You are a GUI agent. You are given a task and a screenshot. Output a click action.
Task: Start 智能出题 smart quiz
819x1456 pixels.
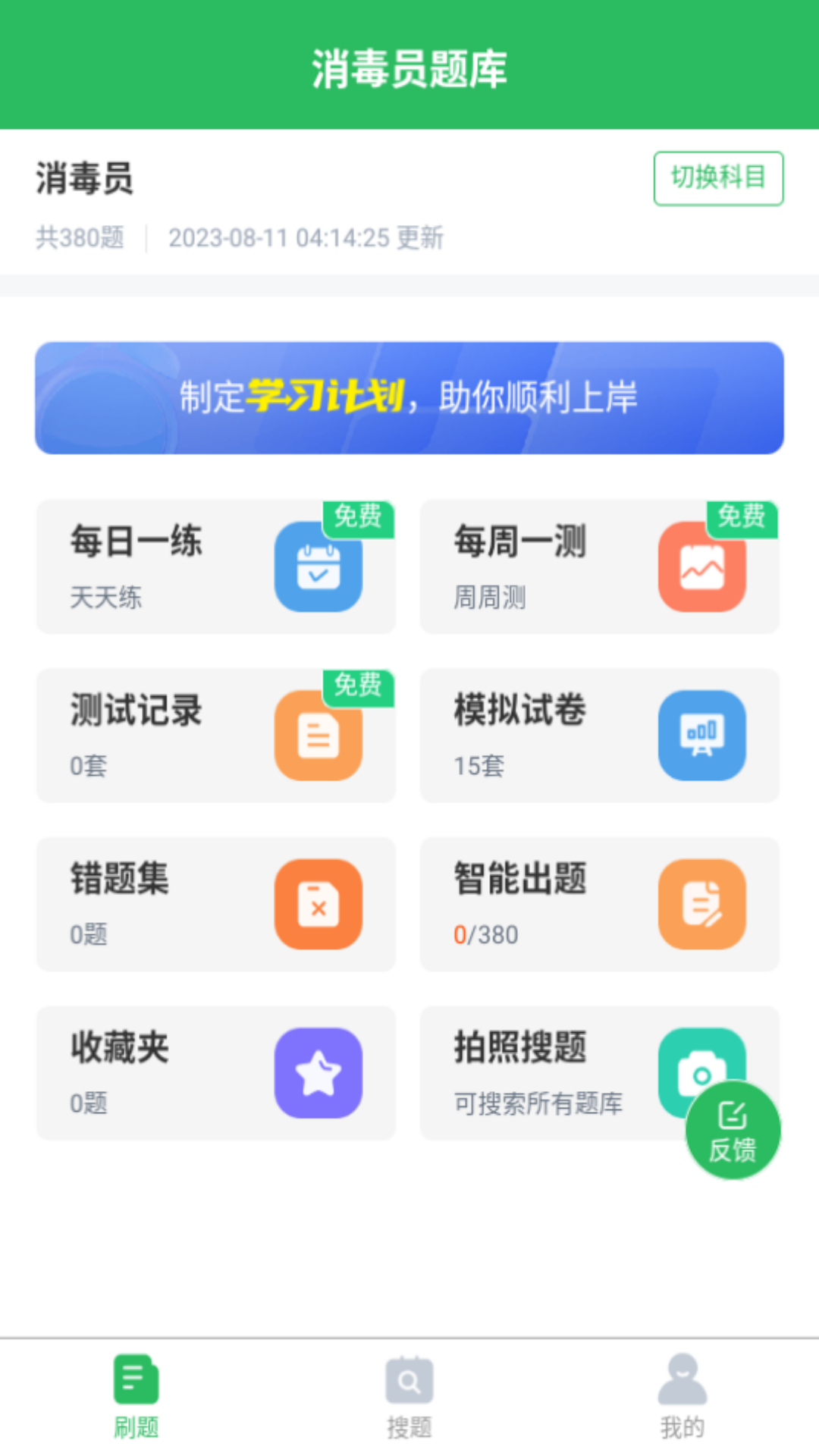click(599, 904)
